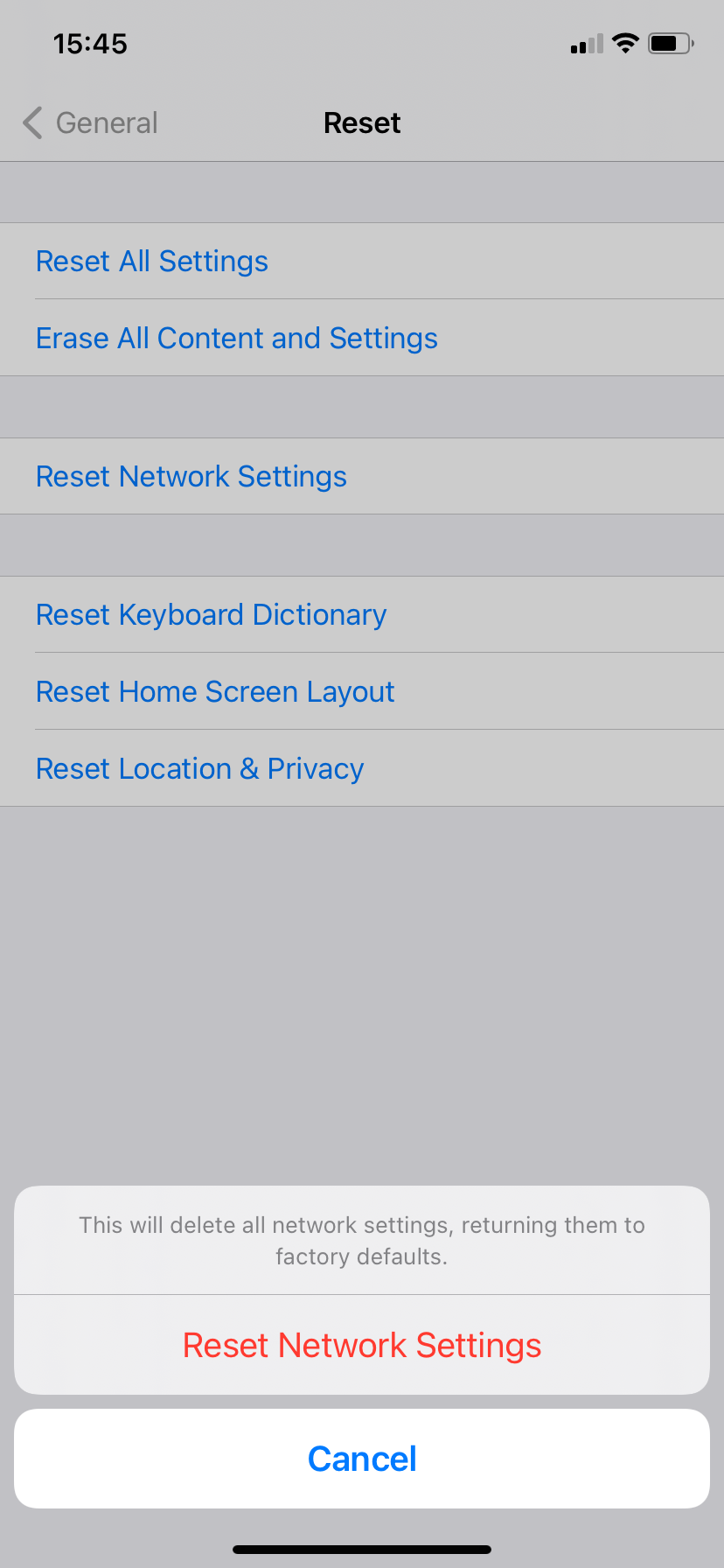Select Reset All Settings
Viewport: 724px width, 1568px height.
click(151, 261)
